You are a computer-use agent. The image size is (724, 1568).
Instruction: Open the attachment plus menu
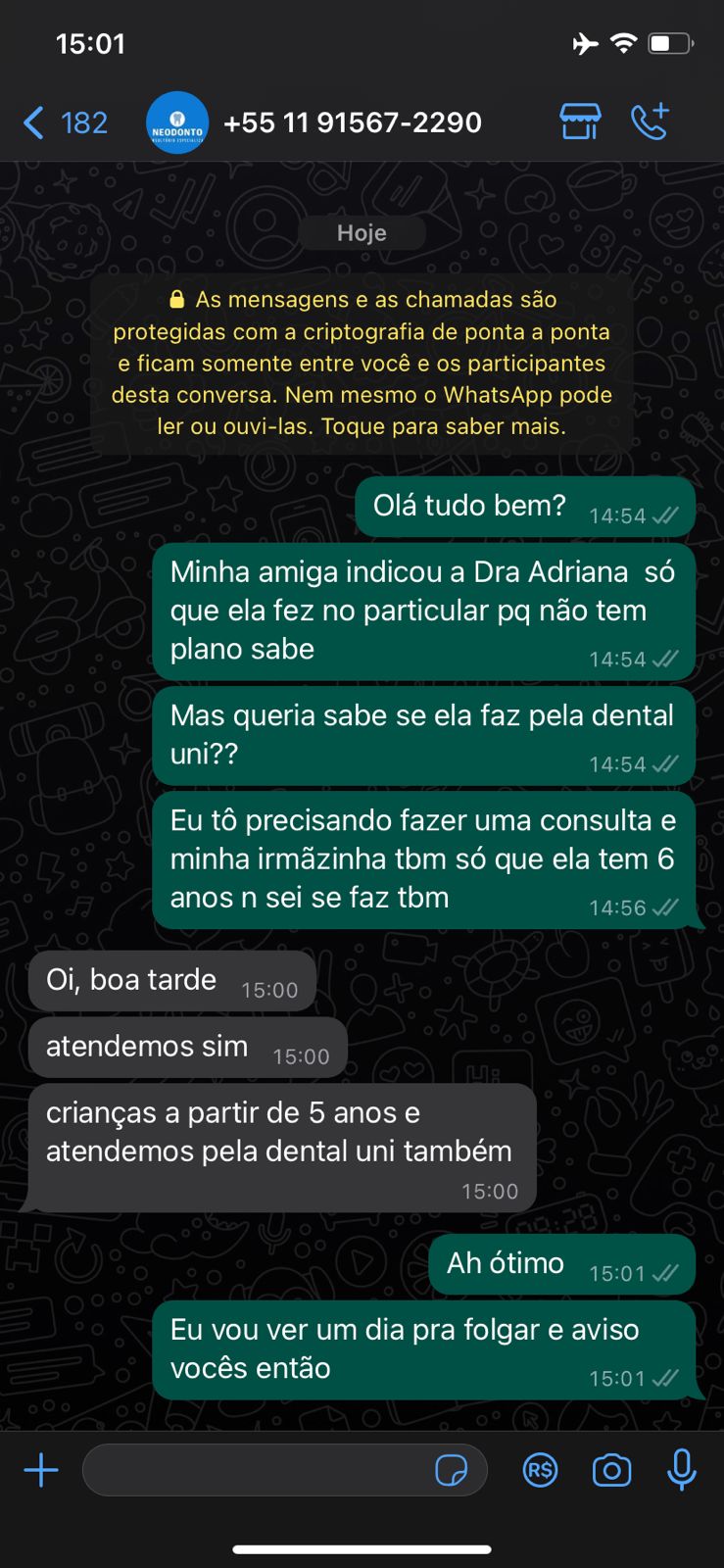(x=41, y=1470)
